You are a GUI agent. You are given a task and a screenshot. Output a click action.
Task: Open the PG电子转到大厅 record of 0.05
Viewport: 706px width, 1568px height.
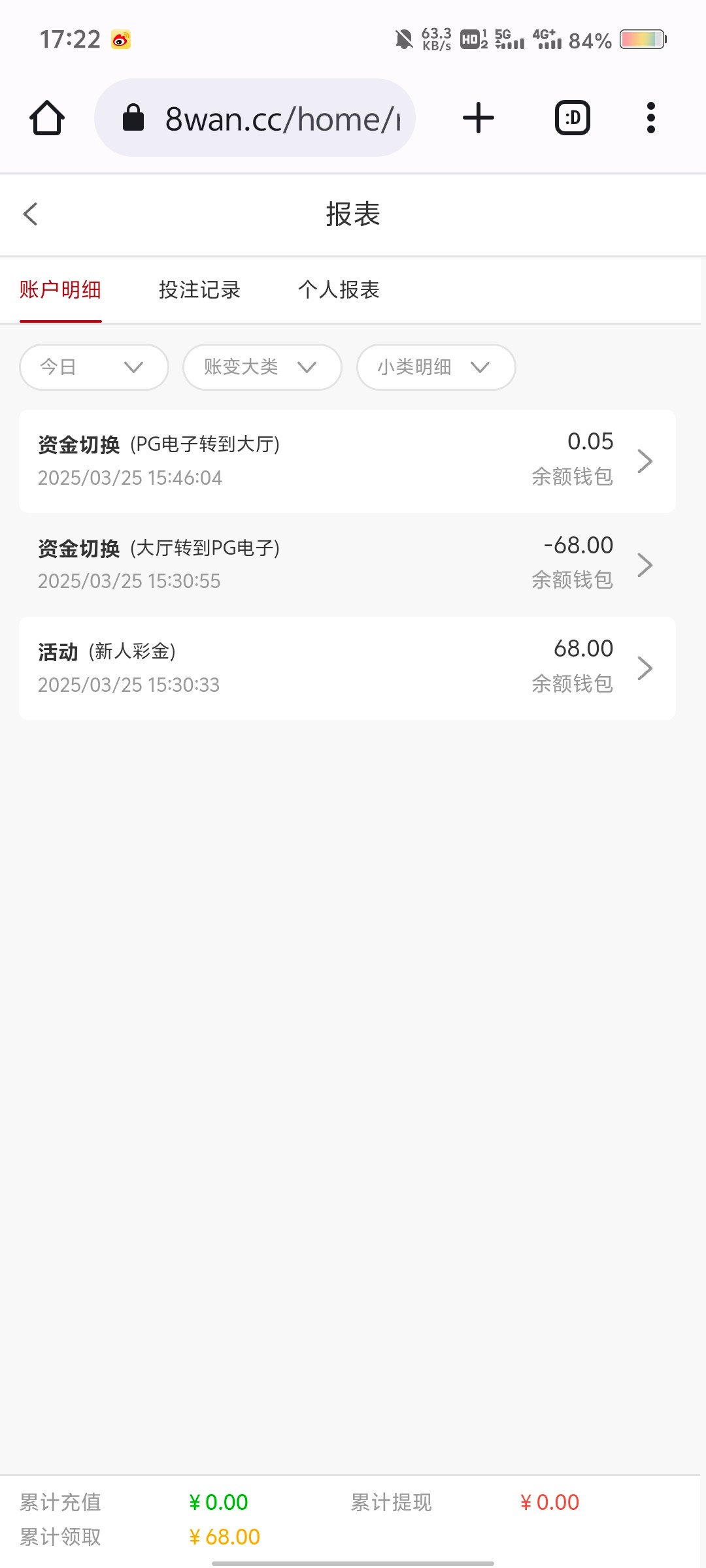tap(347, 461)
